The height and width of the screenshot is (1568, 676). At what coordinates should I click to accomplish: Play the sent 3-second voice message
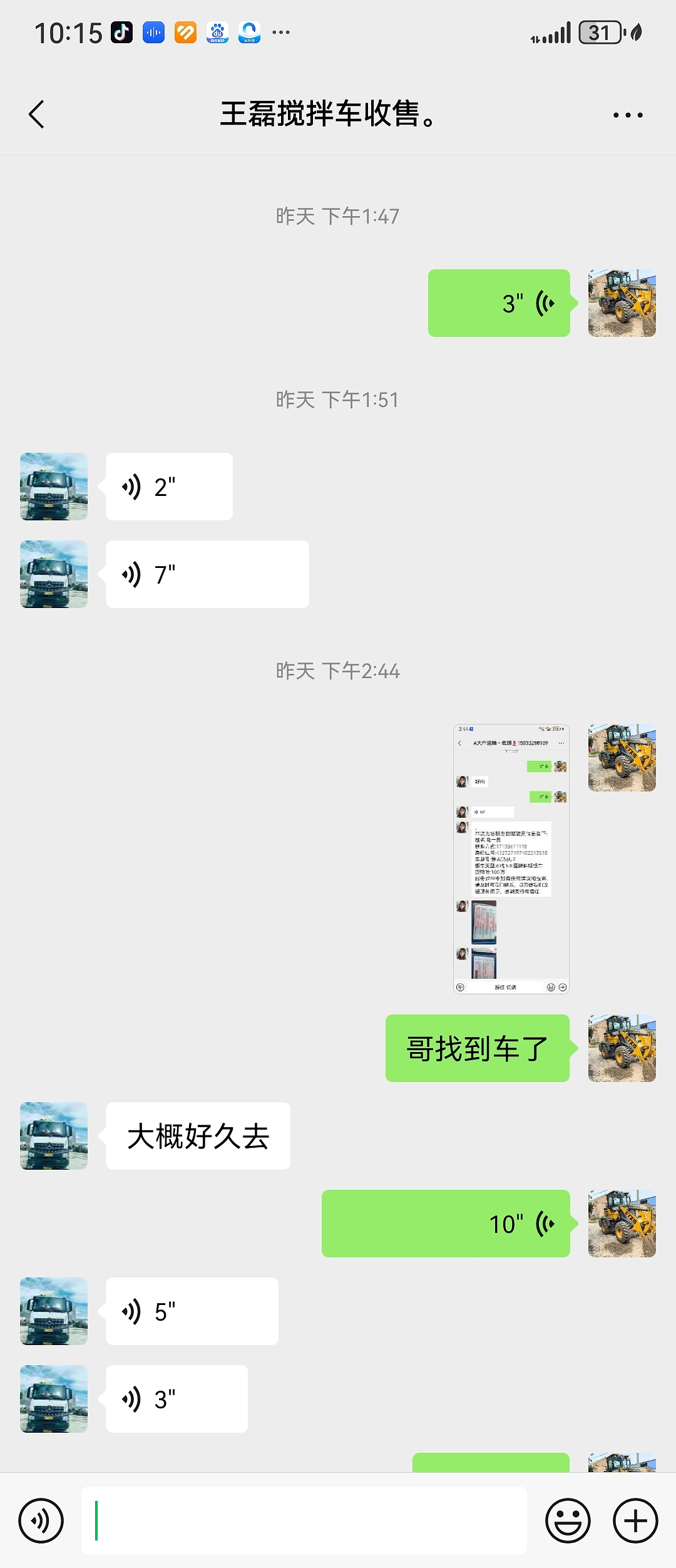[x=499, y=304]
